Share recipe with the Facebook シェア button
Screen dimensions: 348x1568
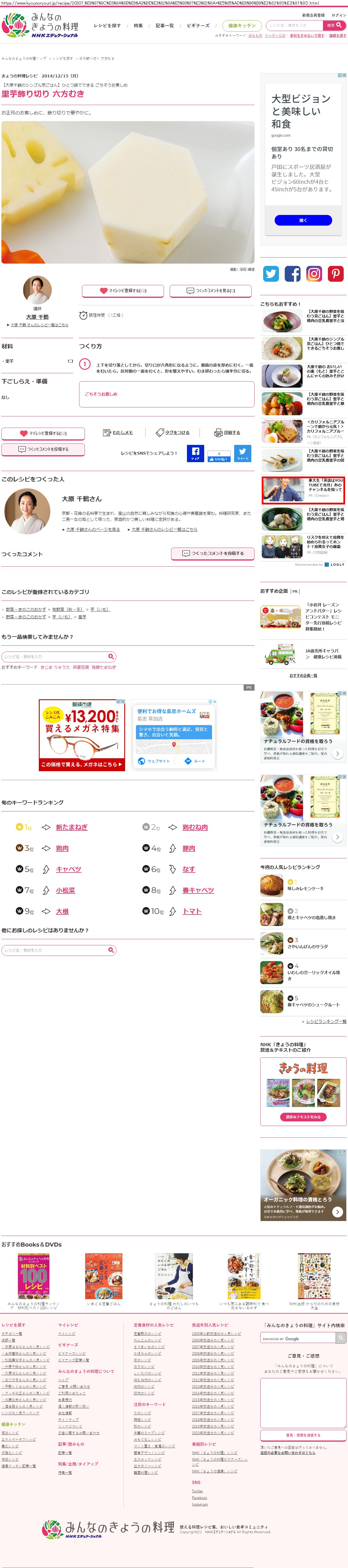(195, 454)
